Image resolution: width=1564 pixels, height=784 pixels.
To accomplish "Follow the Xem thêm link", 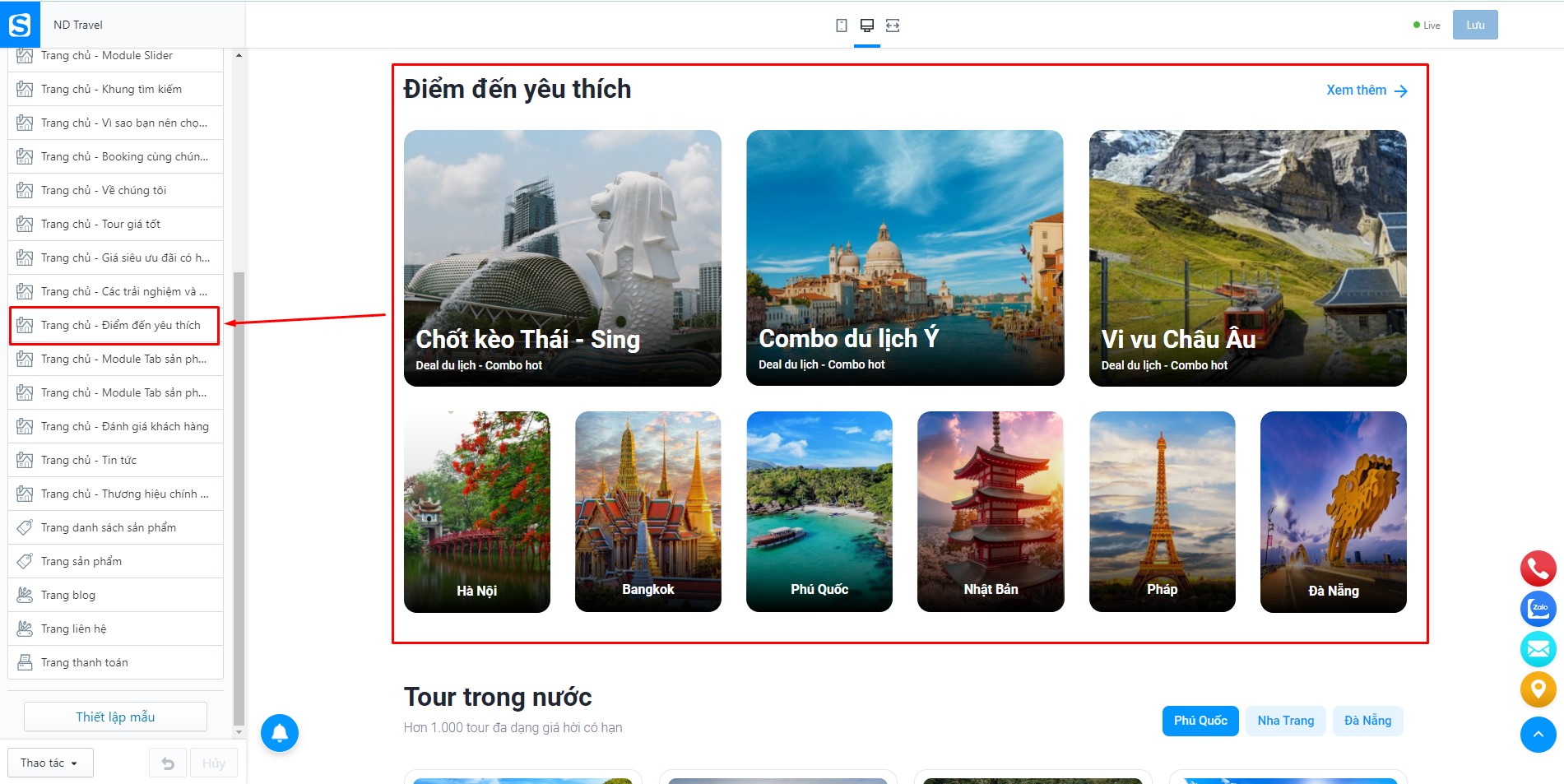I will click(x=1367, y=90).
